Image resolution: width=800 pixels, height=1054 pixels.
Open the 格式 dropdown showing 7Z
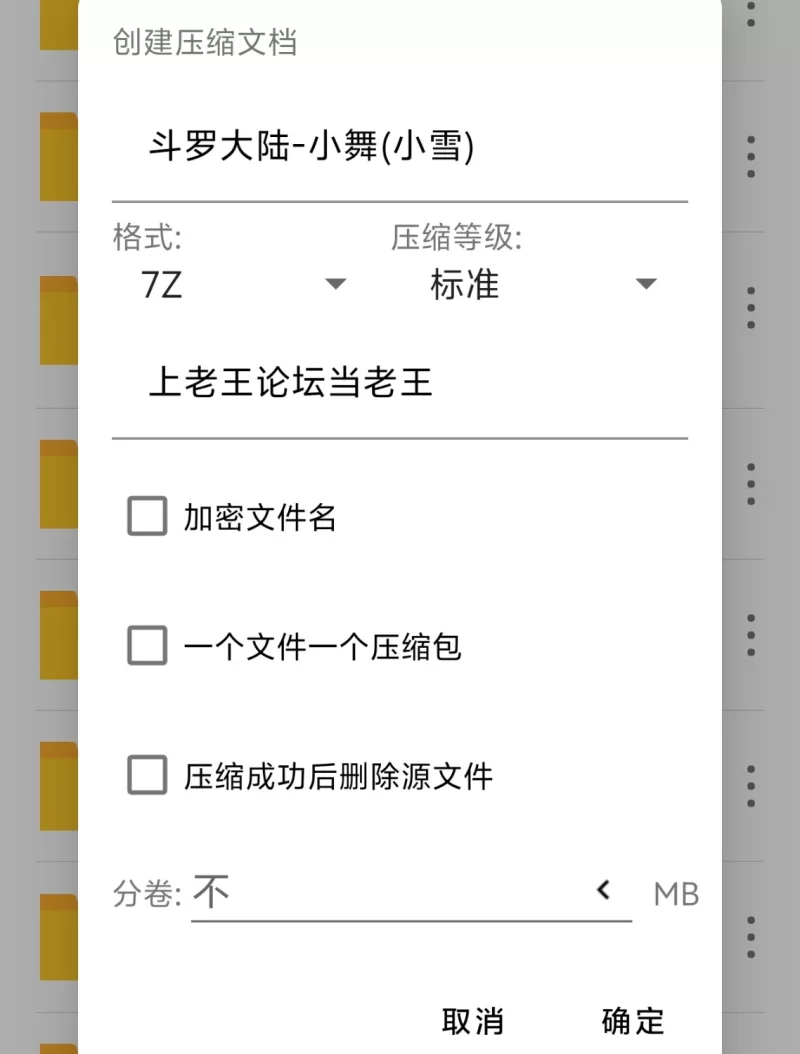[240, 285]
